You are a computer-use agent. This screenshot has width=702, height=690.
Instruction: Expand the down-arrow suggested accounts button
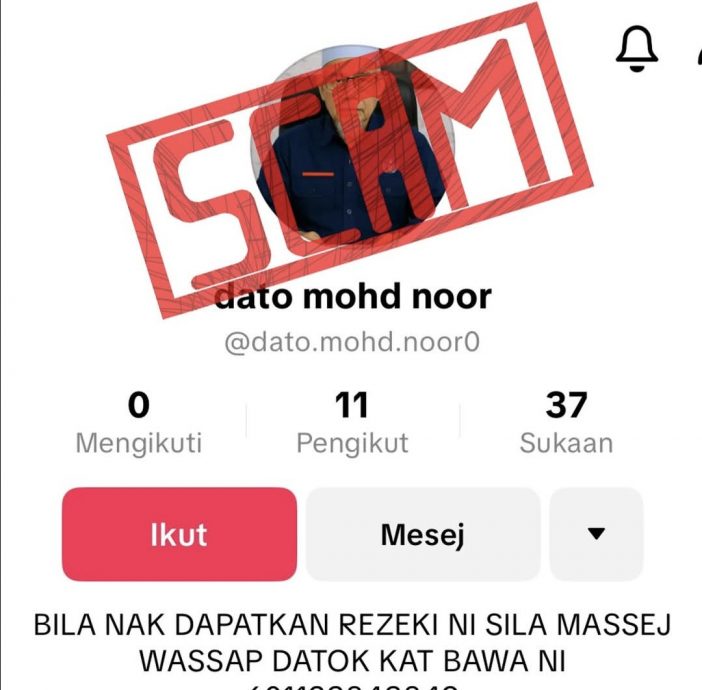click(596, 534)
